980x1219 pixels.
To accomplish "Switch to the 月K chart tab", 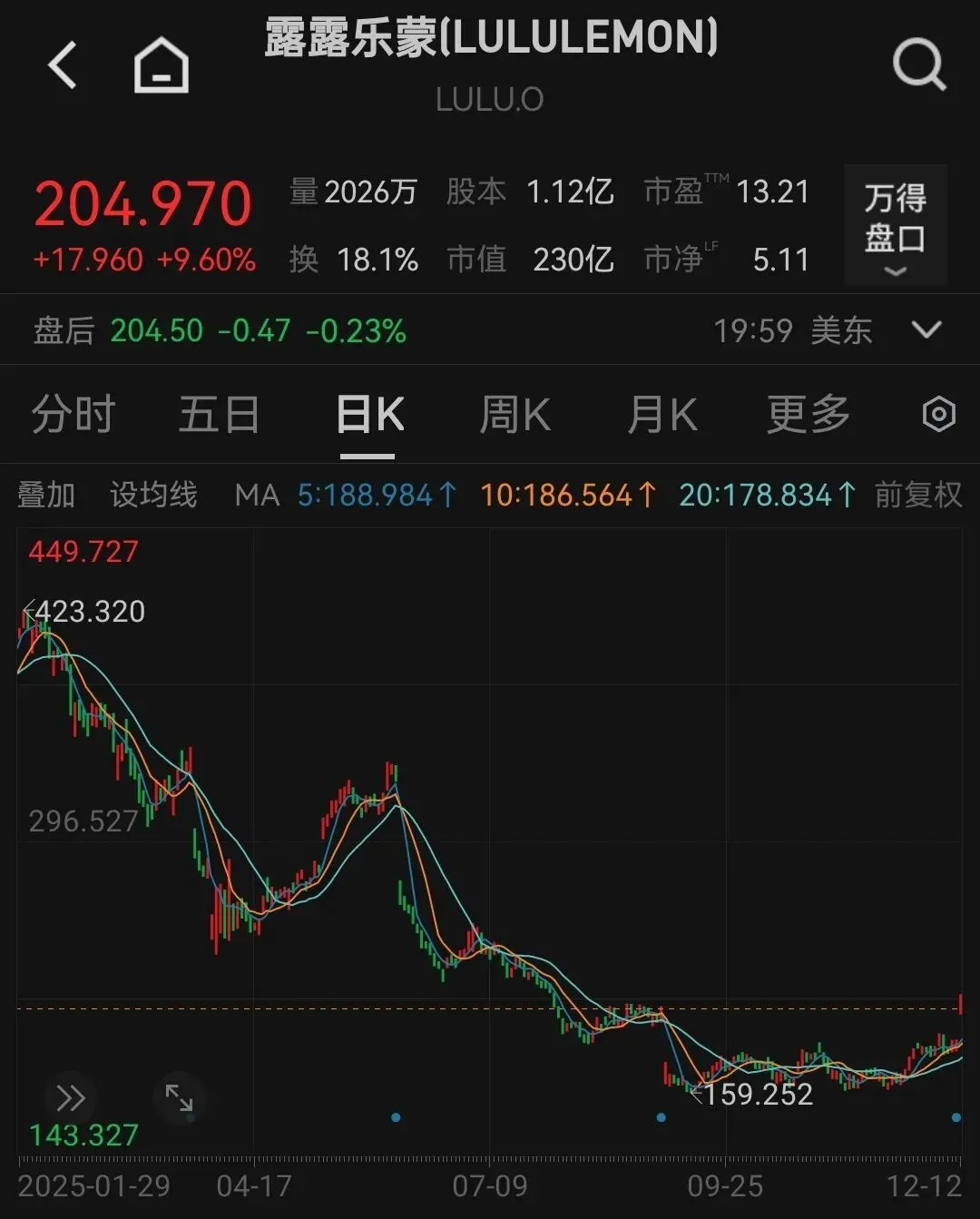I will click(662, 416).
